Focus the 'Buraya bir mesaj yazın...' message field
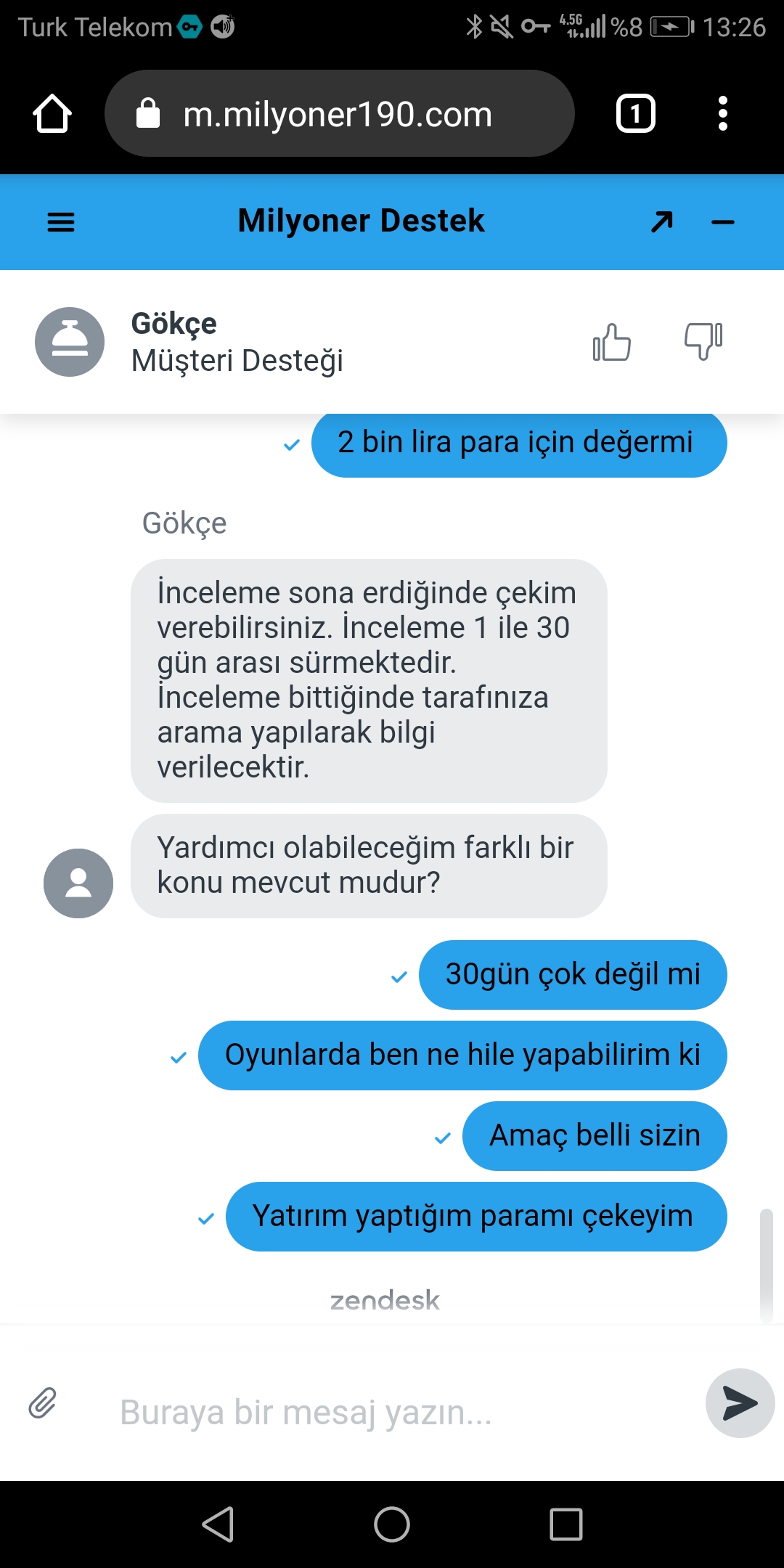The width and height of the screenshot is (784, 1568). click(392, 1412)
